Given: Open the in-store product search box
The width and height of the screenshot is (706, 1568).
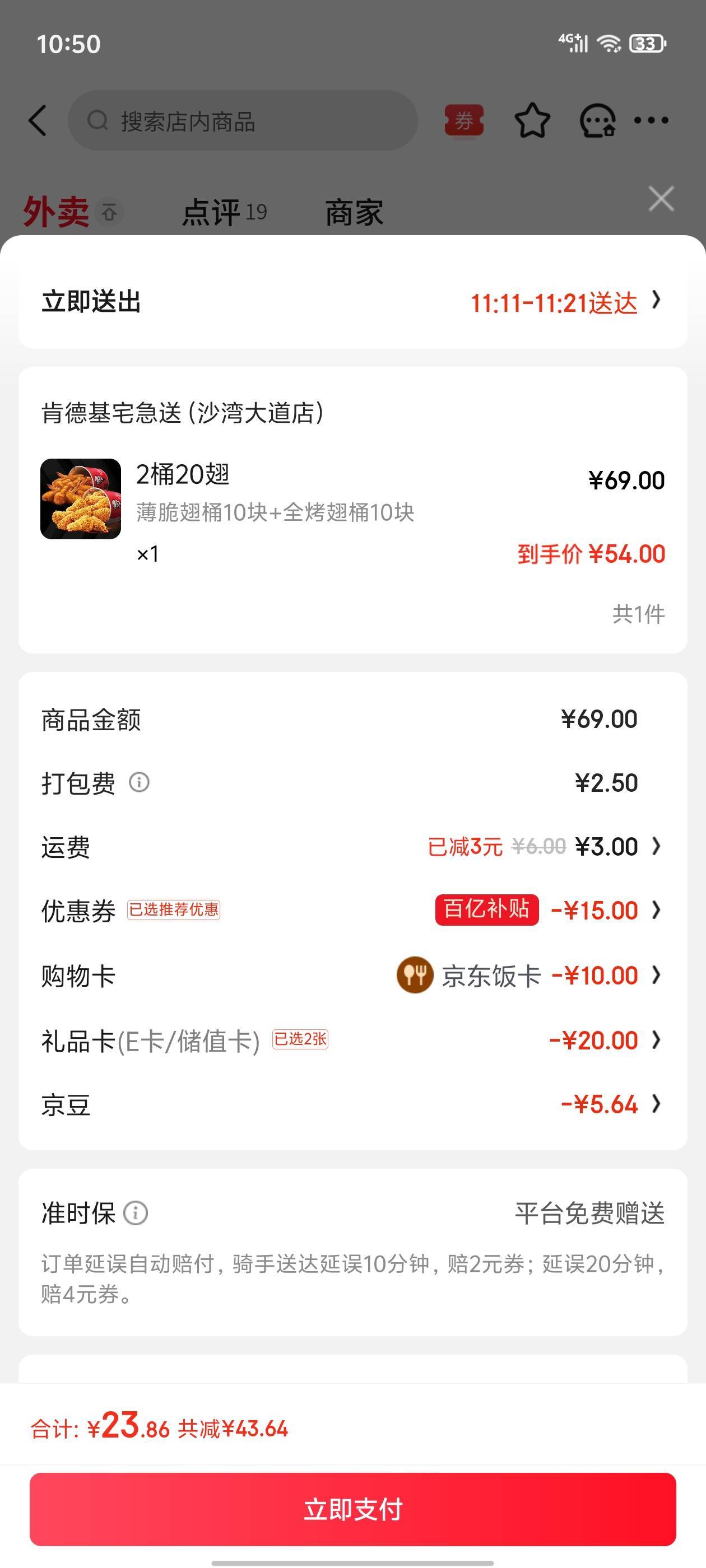Looking at the screenshot, I should [243, 121].
